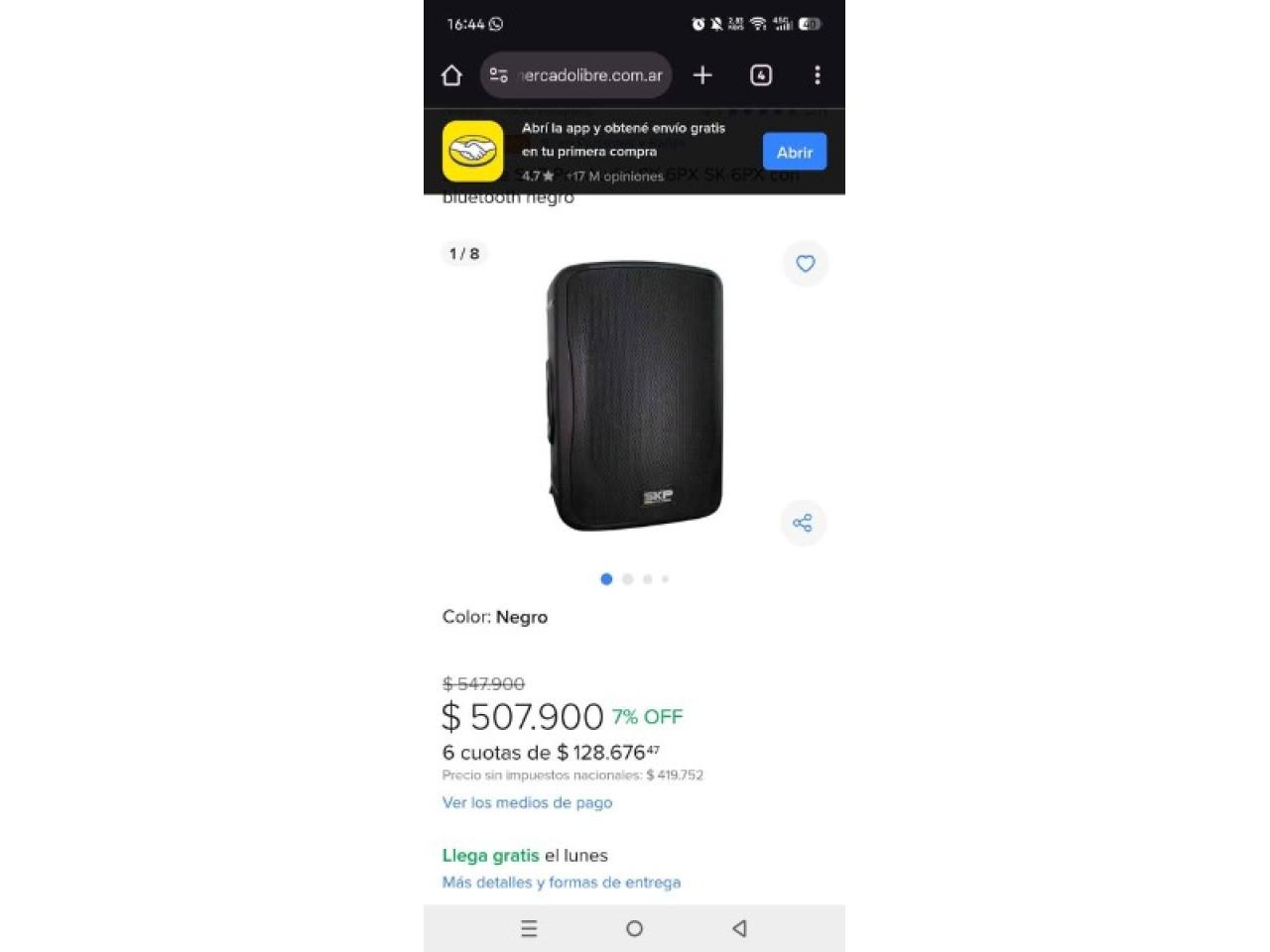Viewport: 1270px width, 952px height.
Task: Go back with the system back button
Action: [x=739, y=928]
